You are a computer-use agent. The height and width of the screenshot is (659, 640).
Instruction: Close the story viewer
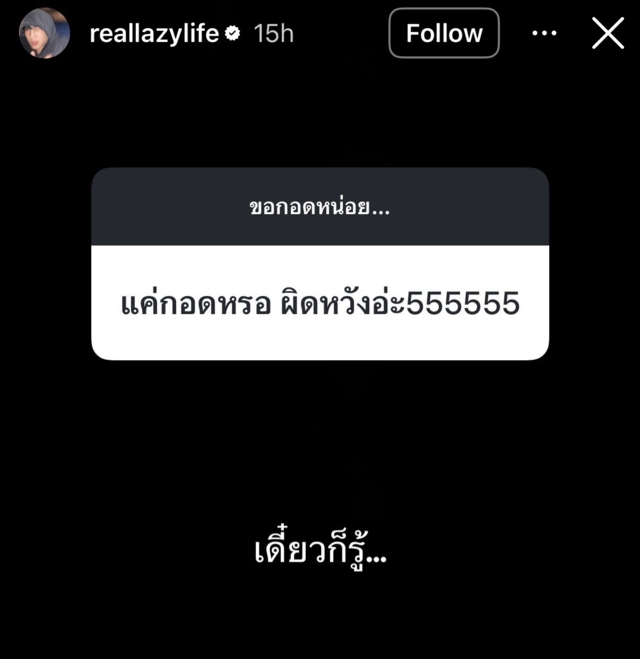click(608, 33)
